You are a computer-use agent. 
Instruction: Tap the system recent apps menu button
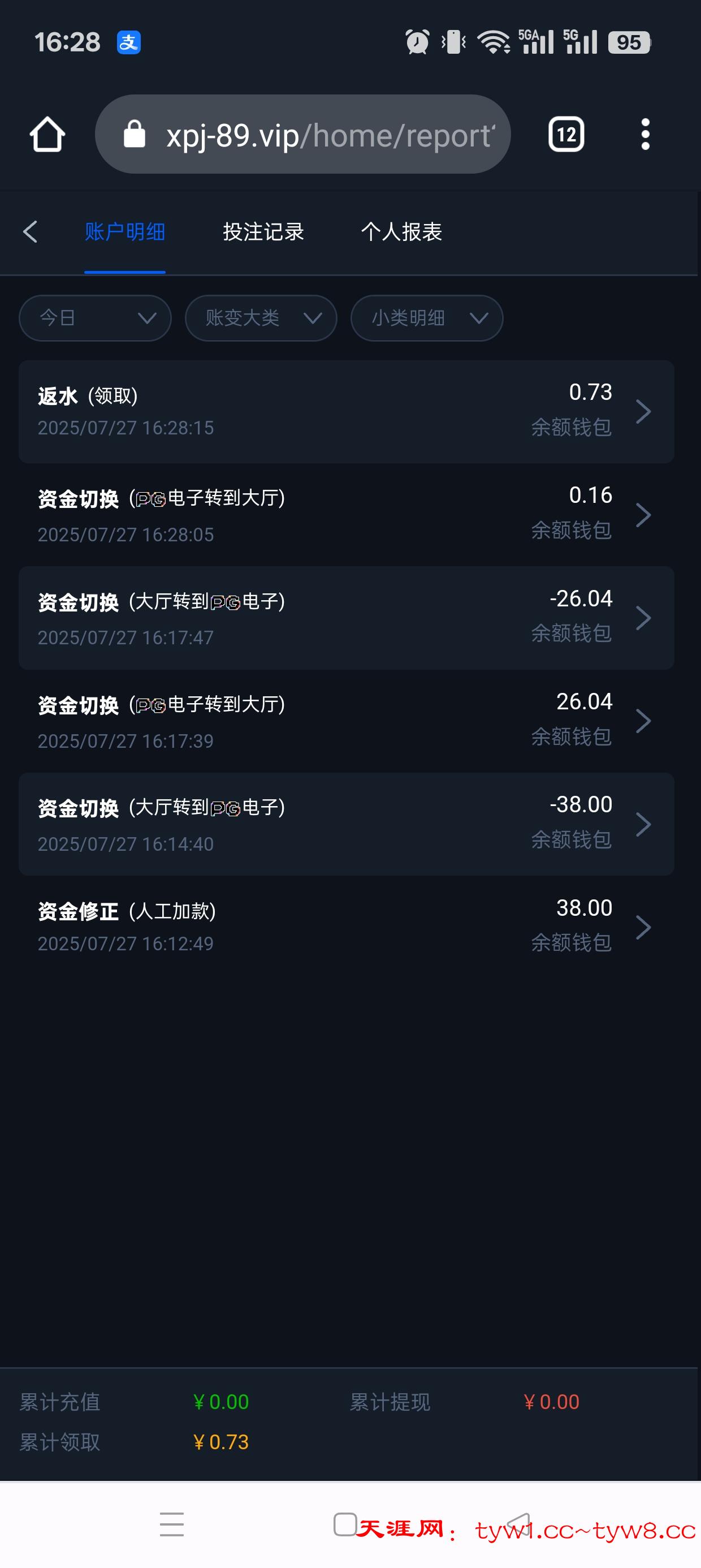(x=172, y=1523)
